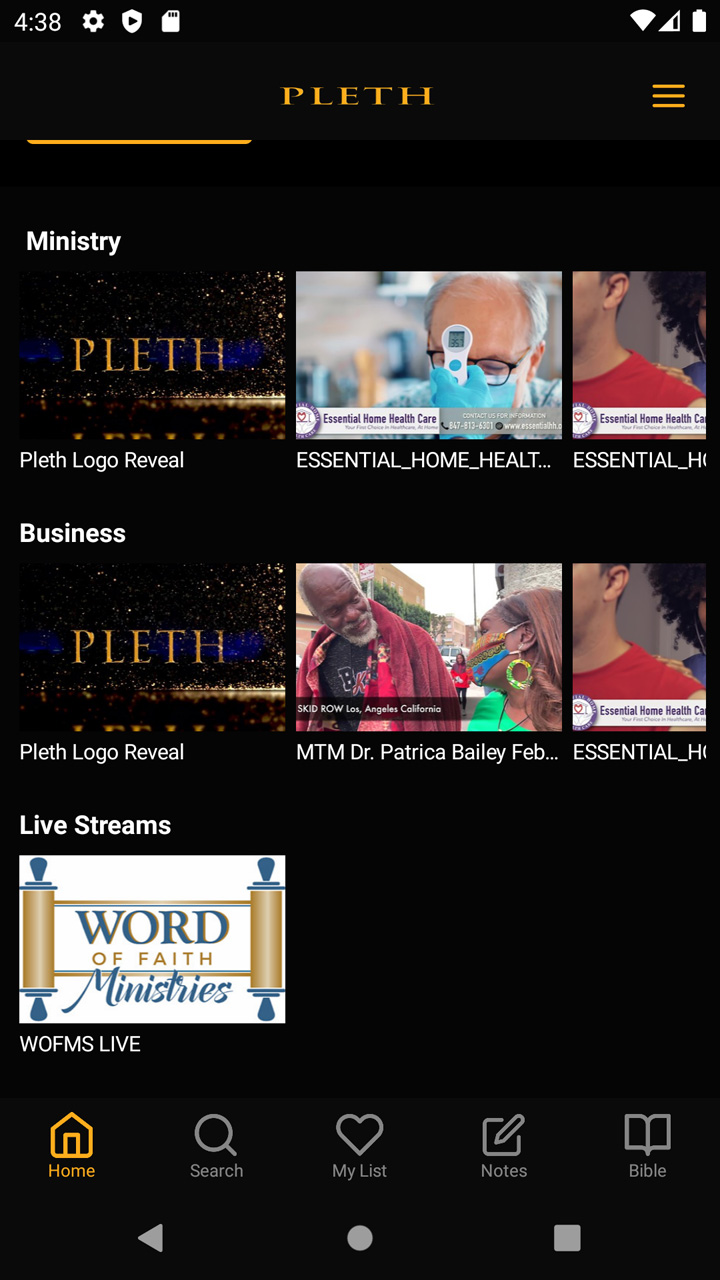720x1280 pixels.
Task: Switch to the Search tab
Action: [x=216, y=1147]
